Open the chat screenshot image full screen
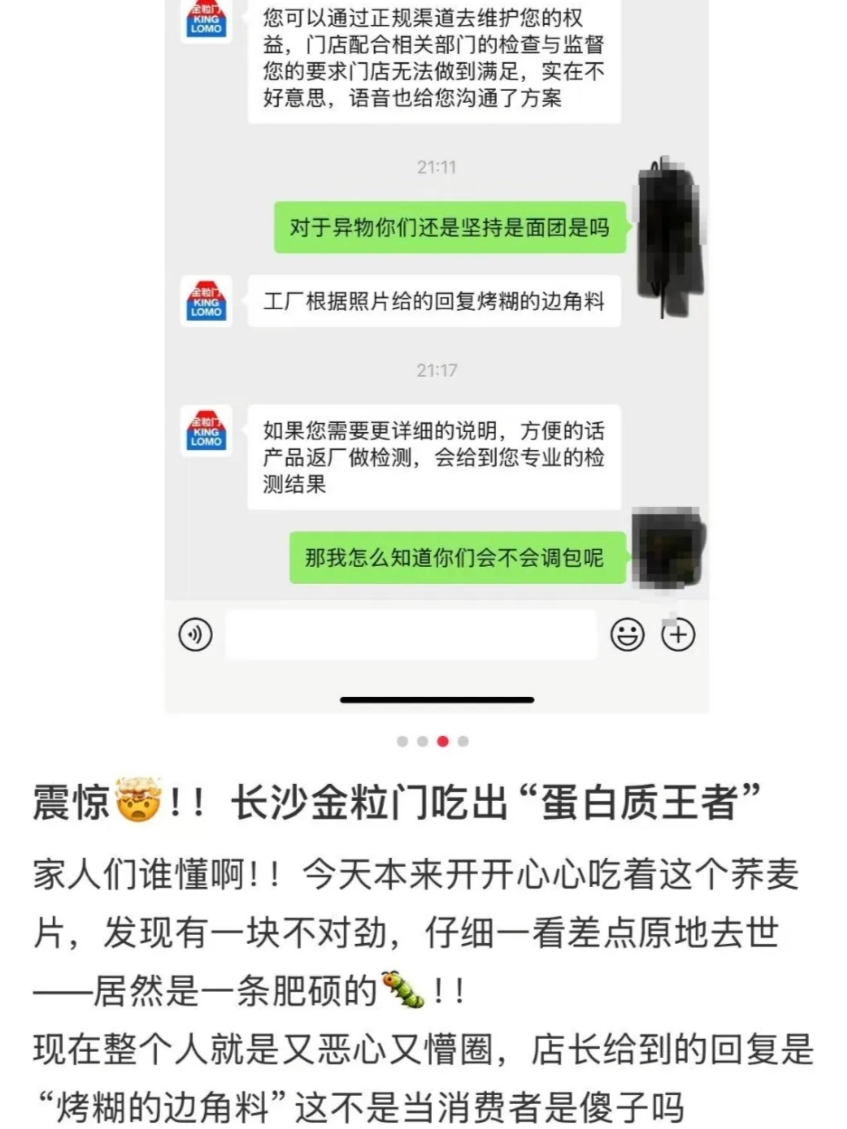The image size is (847, 1129). pyautogui.click(x=436, y=360)
